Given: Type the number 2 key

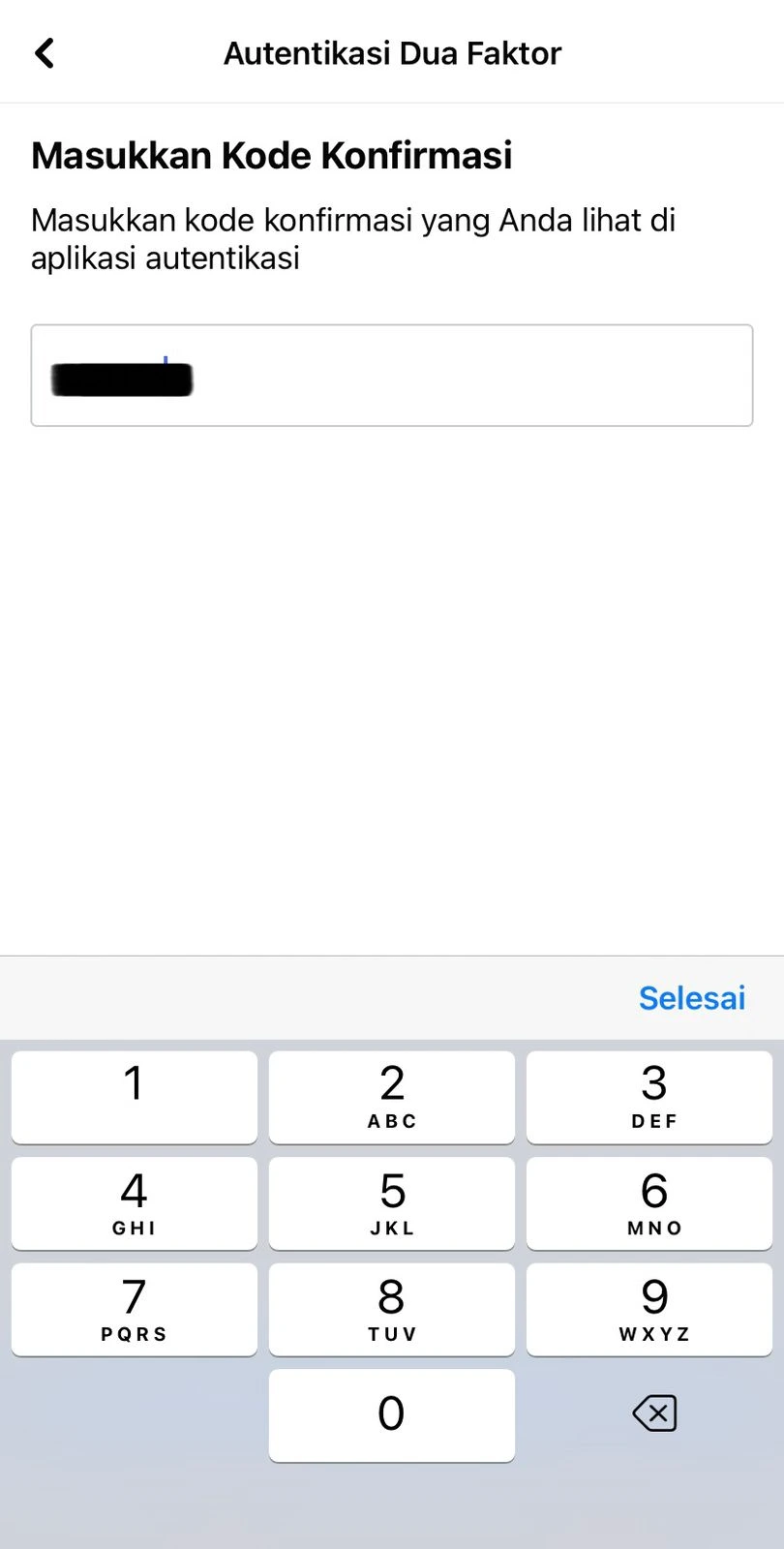Looking at the screenshot, I should click(392, 1097).
